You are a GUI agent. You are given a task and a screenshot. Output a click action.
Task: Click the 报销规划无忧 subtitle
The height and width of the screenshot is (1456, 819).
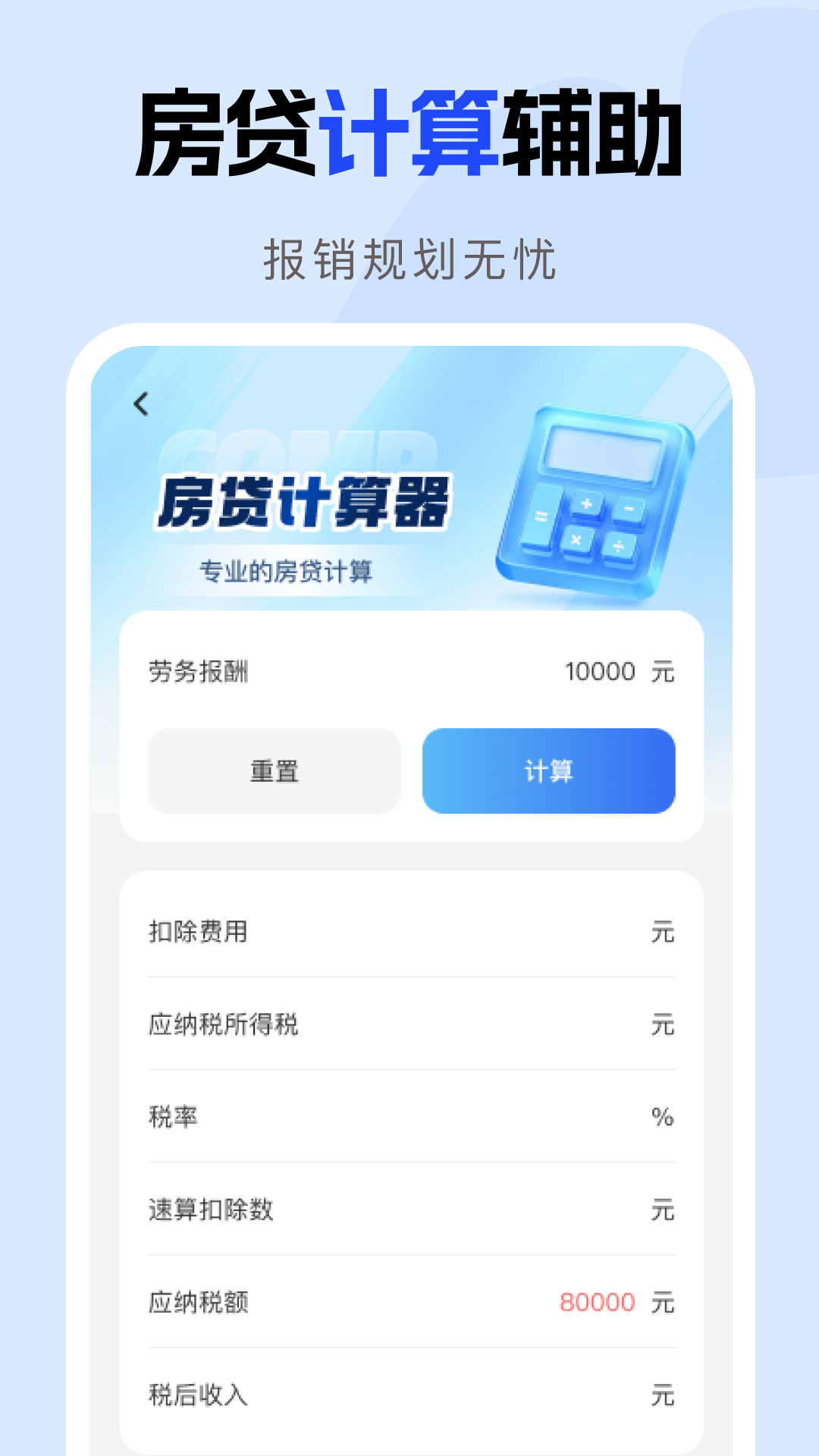[x=409, y=258]
